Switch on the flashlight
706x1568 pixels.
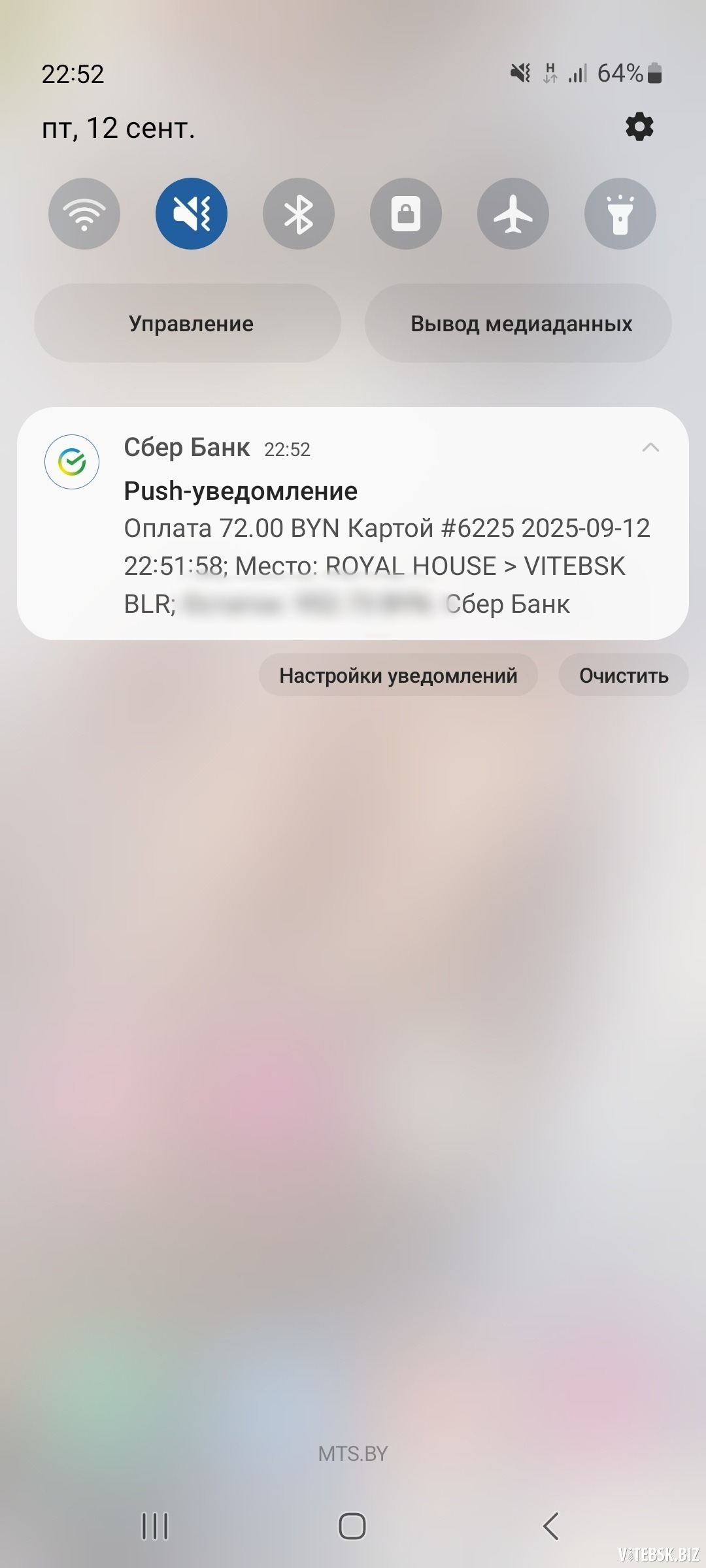coord(620,214)
